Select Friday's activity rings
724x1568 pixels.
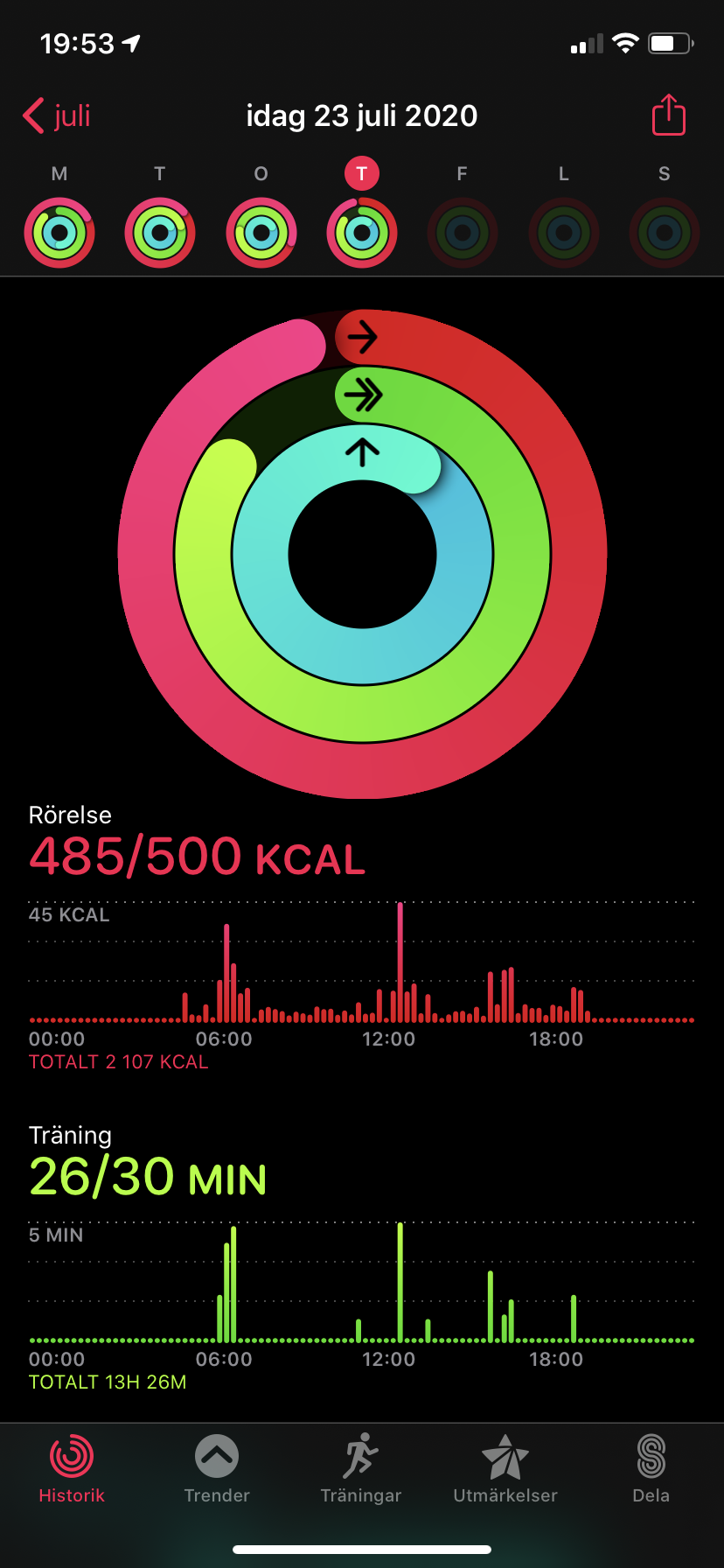point(463,233)
